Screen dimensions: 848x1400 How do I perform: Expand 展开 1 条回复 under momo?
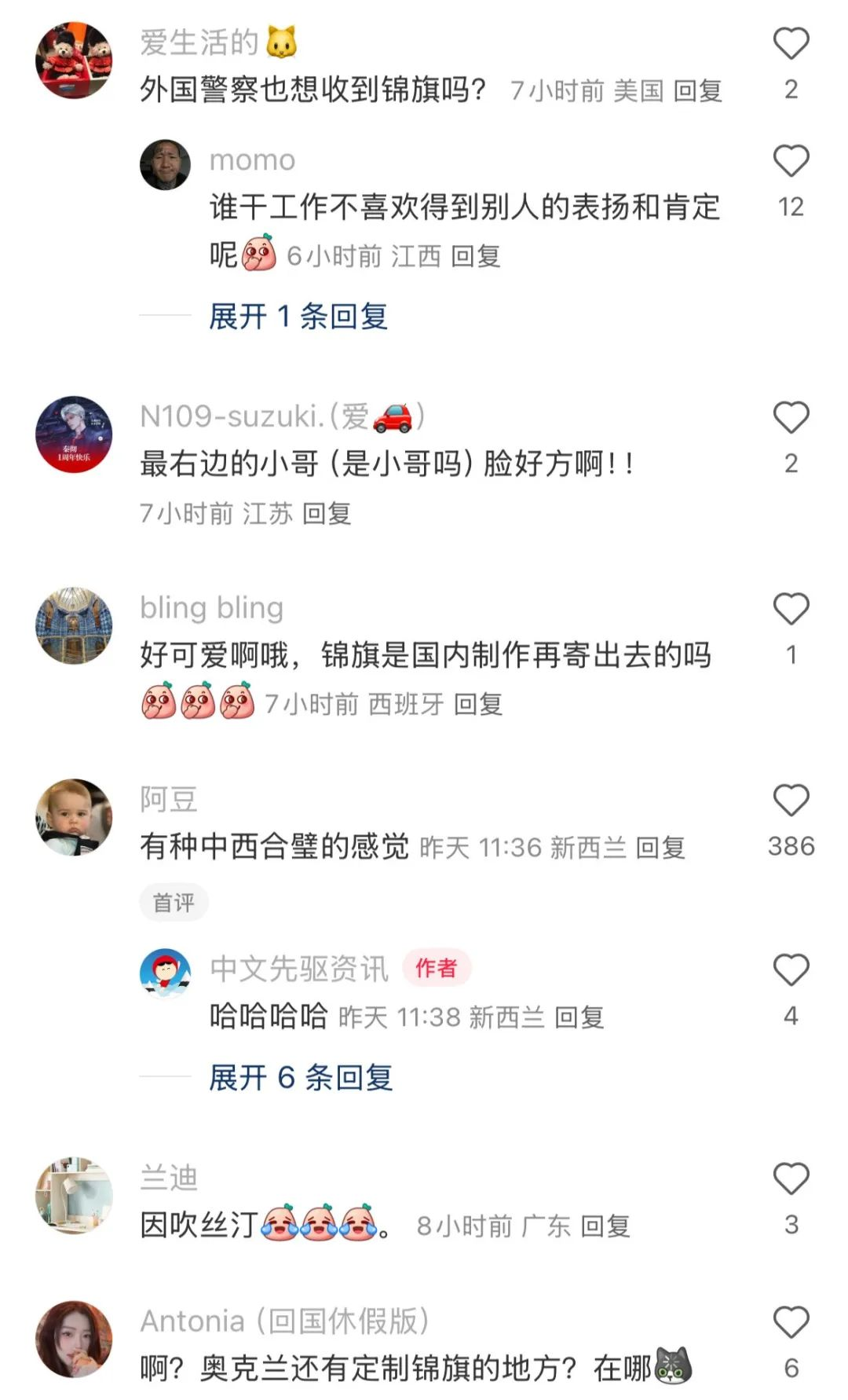298,317
